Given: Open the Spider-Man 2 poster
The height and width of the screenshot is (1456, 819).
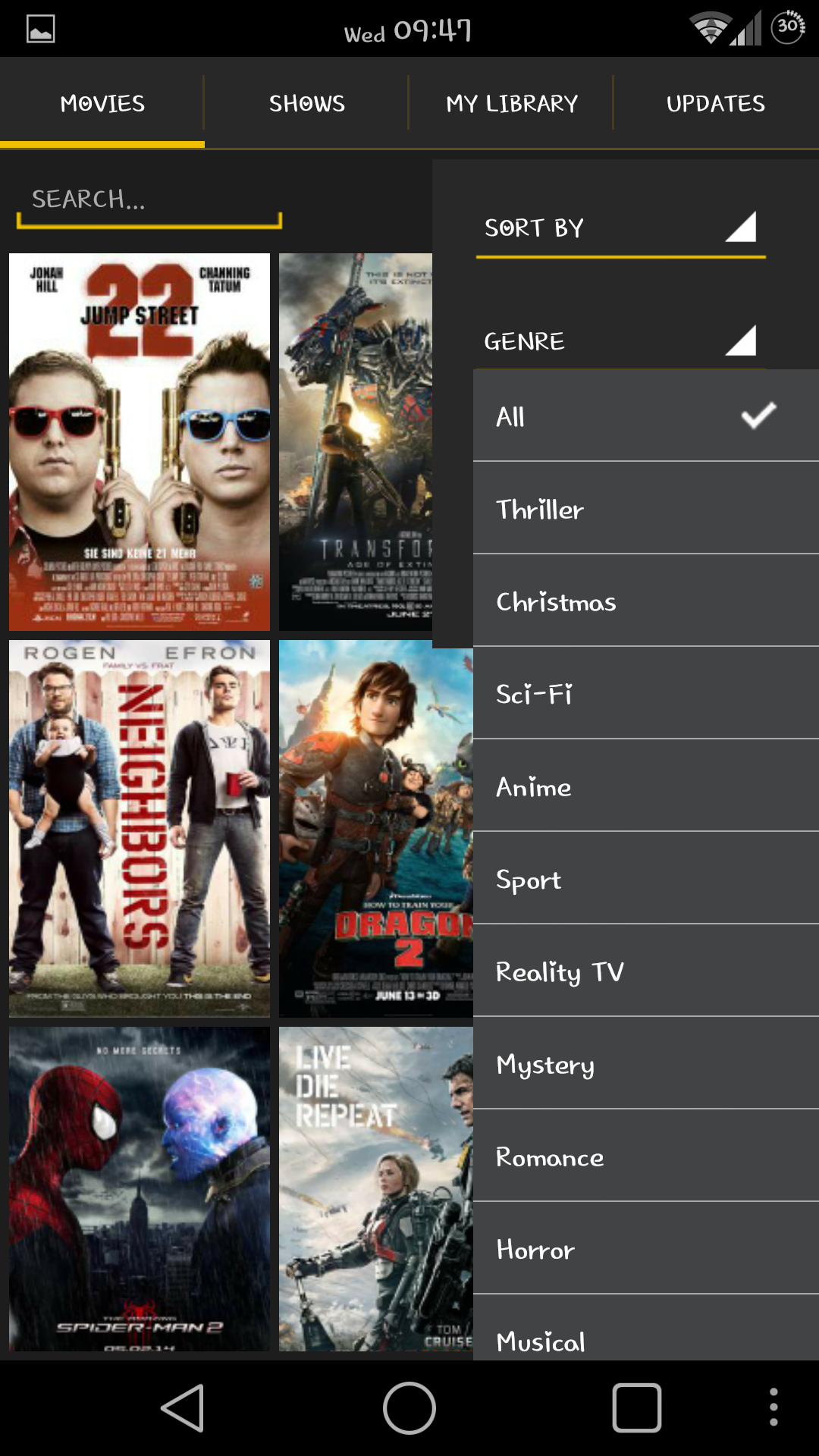Looking at the screenshot, I should point(140,1189).
